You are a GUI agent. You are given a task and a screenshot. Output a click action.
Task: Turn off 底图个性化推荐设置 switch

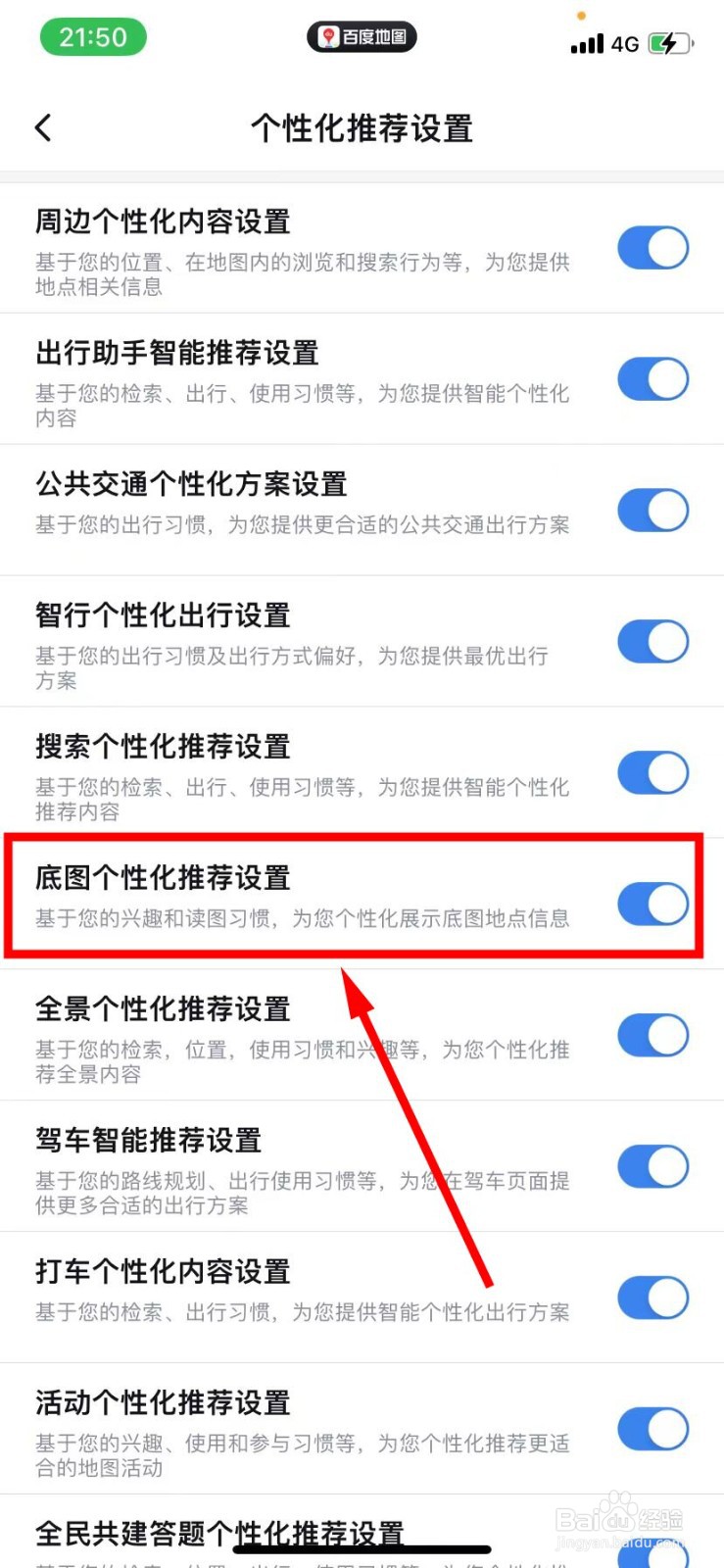[x=652, y=904]
